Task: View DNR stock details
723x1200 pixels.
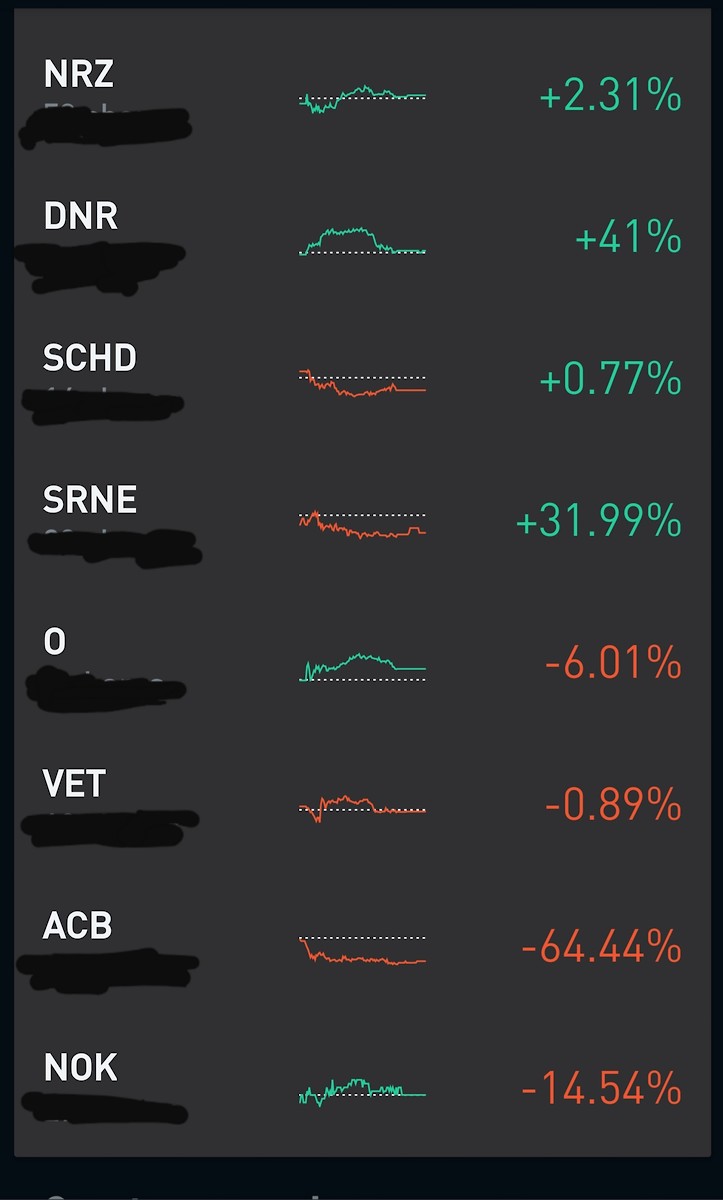Action: [x=81, y=217]
